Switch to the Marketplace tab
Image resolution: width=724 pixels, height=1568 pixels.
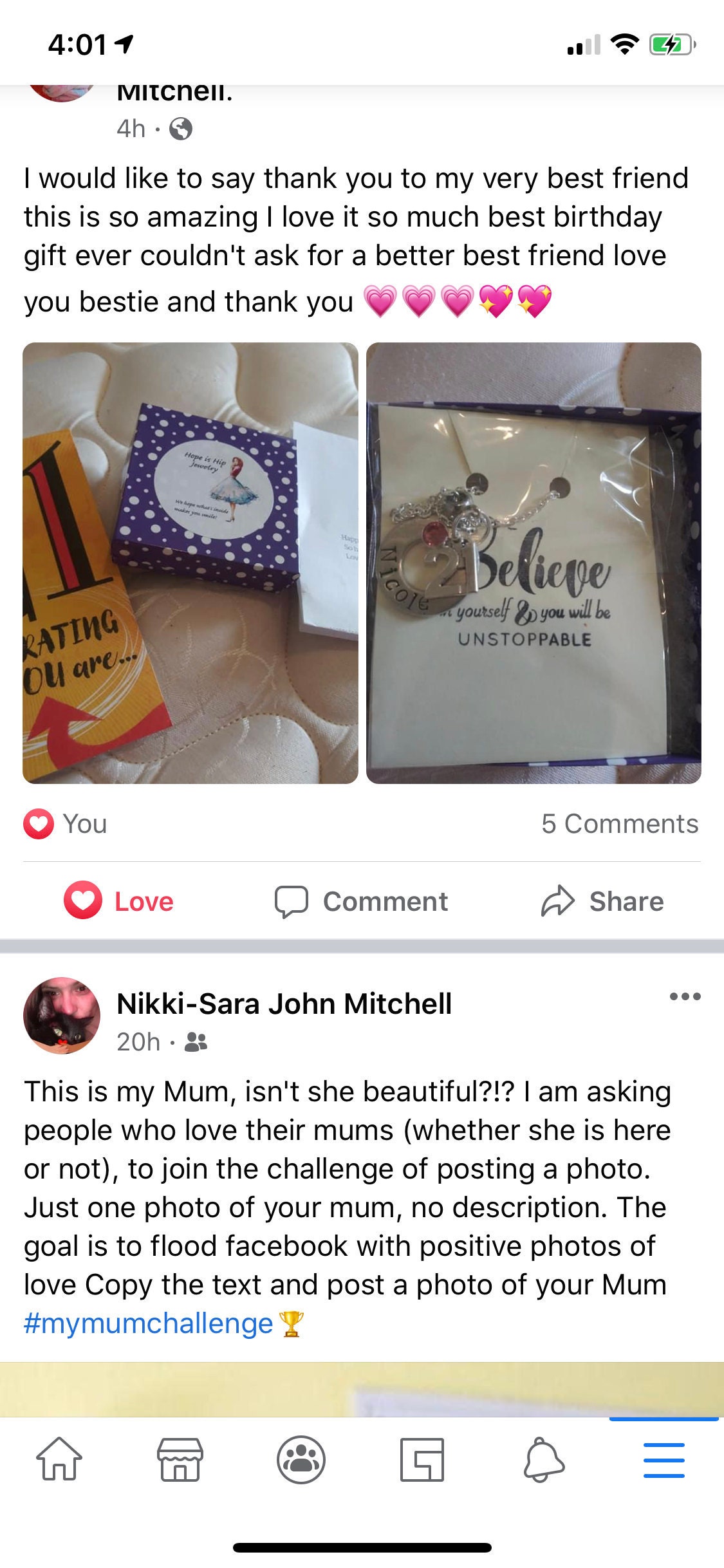click(x=180, y=1459)
